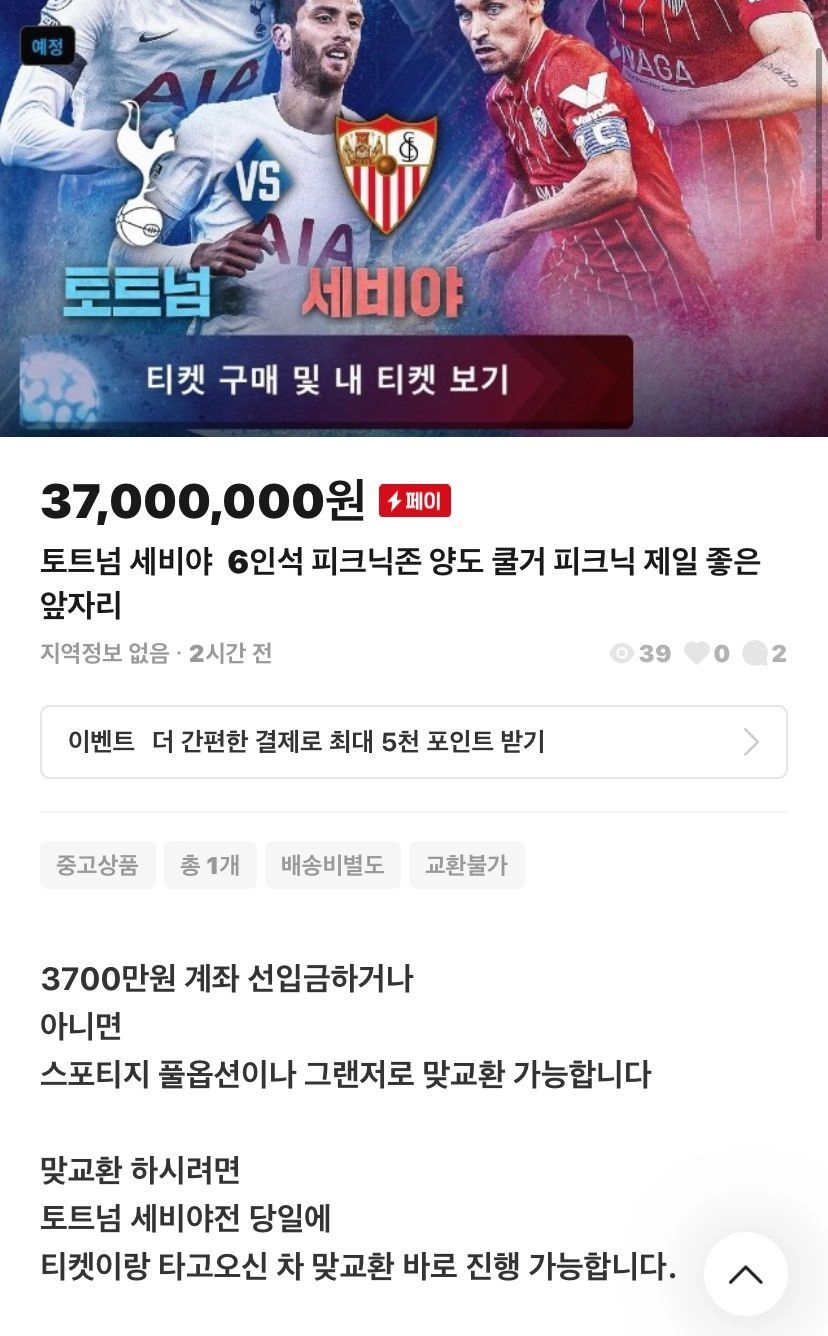Tap the scroll-to-top arrow button
This screenshot has width=828, height=1336.
click(745, 1274)
